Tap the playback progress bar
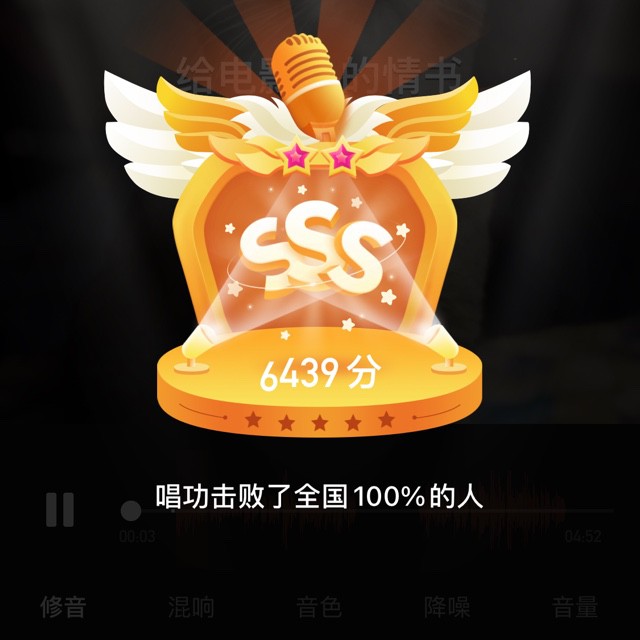This screenshot has height=640, width=640. tap(370, 511)
